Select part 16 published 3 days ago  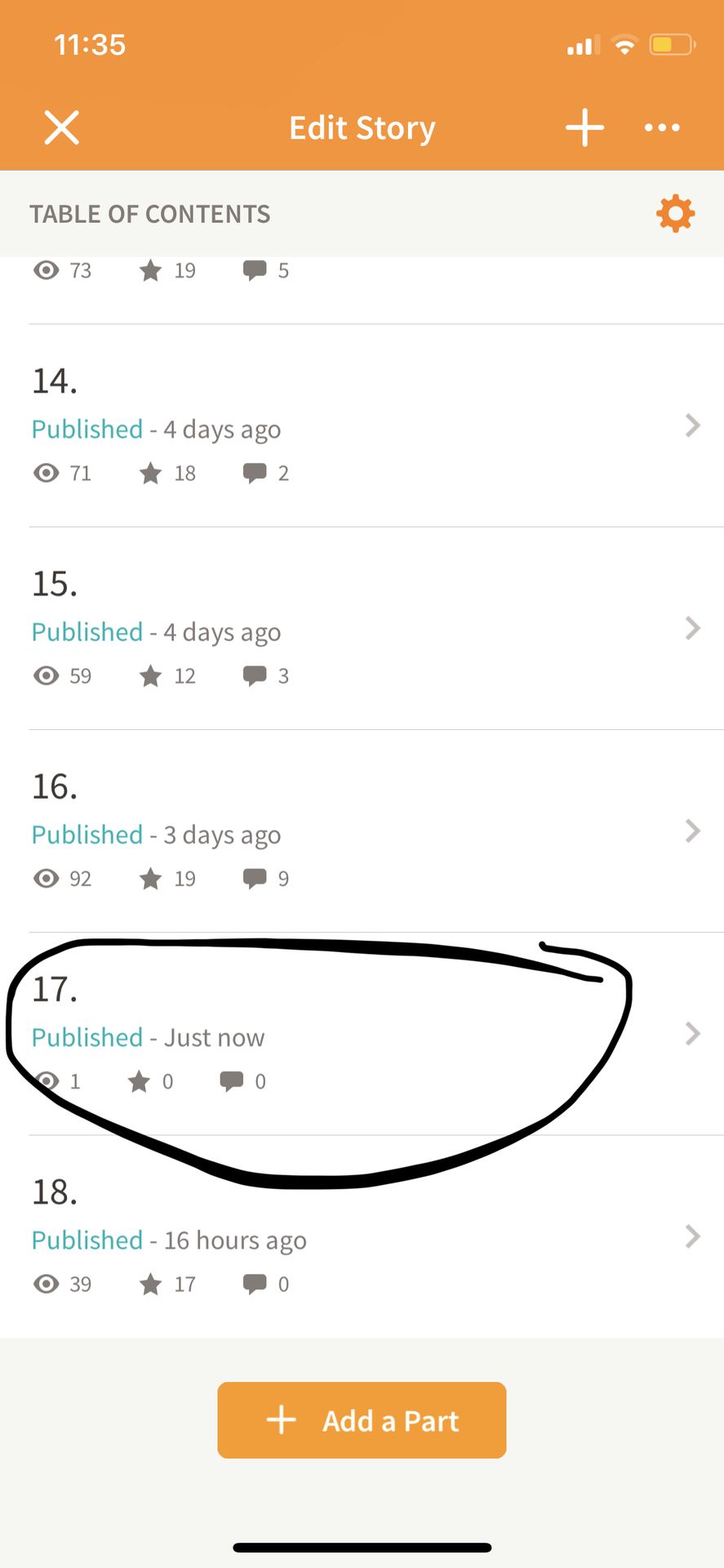coord(376,831)
